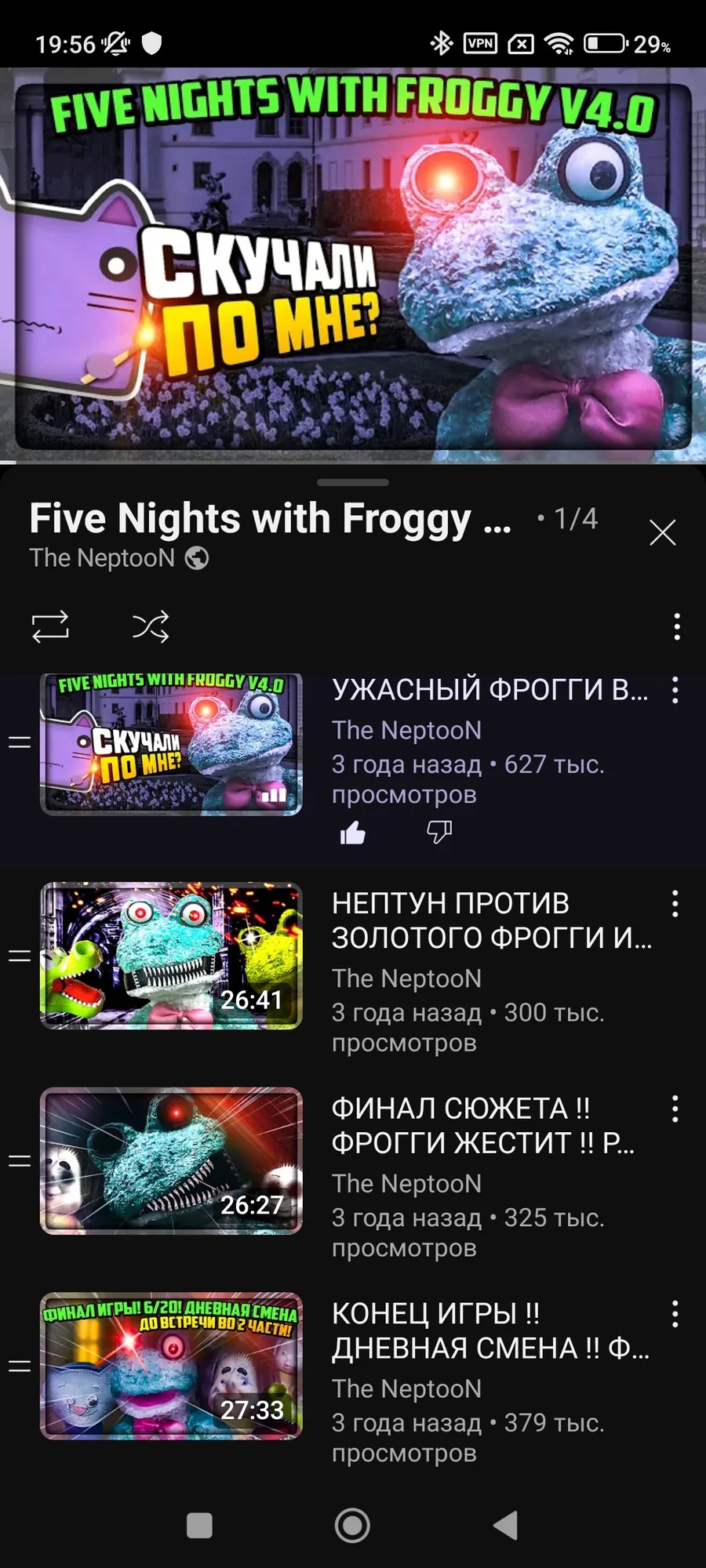
Task: Open options for УЖАСНЫЙ ФРОГГИ video
Action: coord(675,690)
